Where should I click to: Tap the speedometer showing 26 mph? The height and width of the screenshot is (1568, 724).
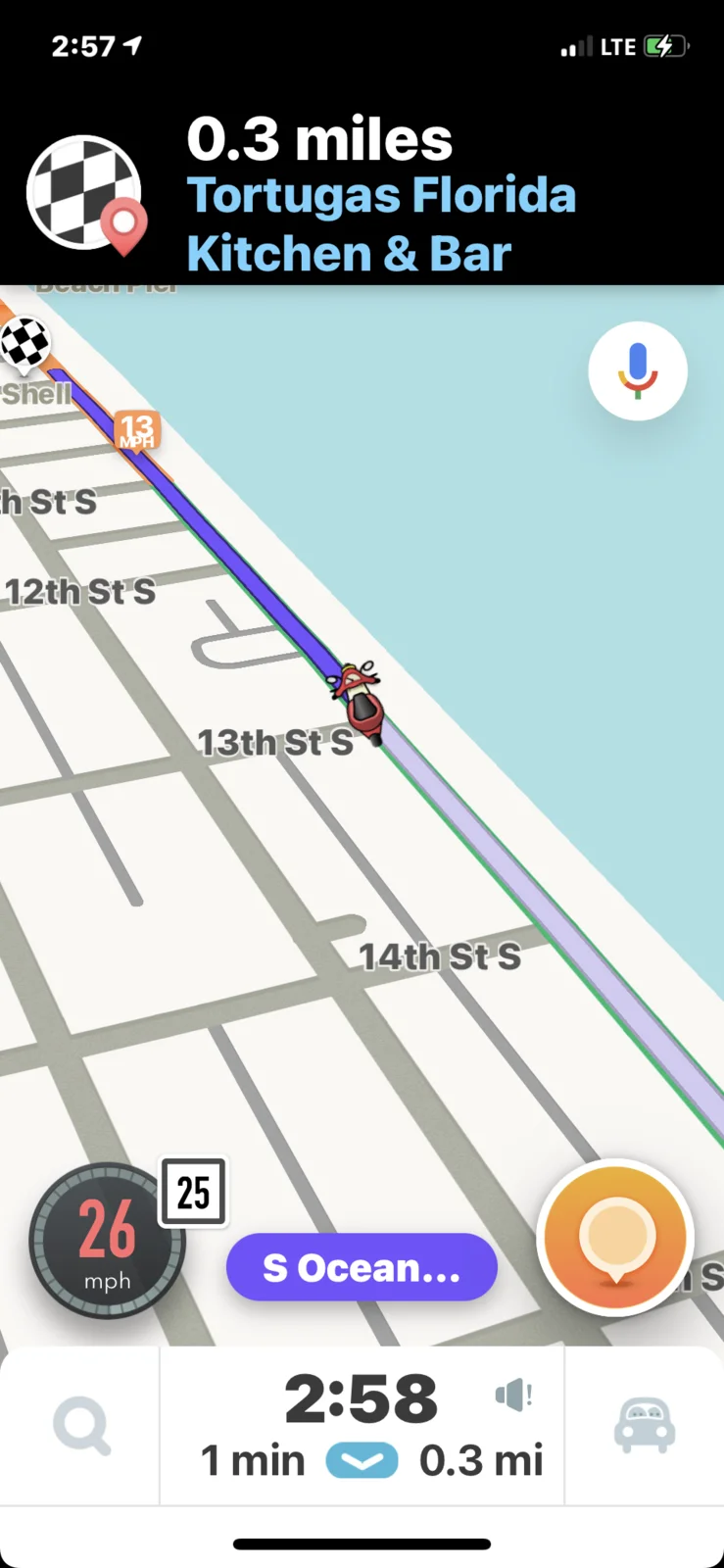[106, 1241]
